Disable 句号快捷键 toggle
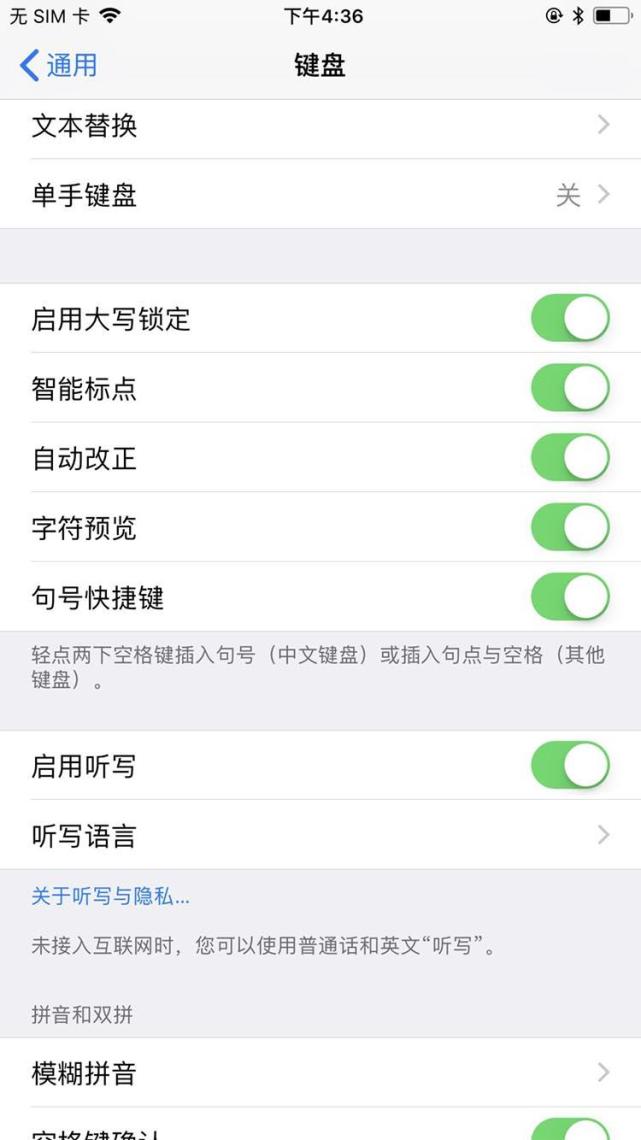The image size is (641, 1140). point(571,597)
